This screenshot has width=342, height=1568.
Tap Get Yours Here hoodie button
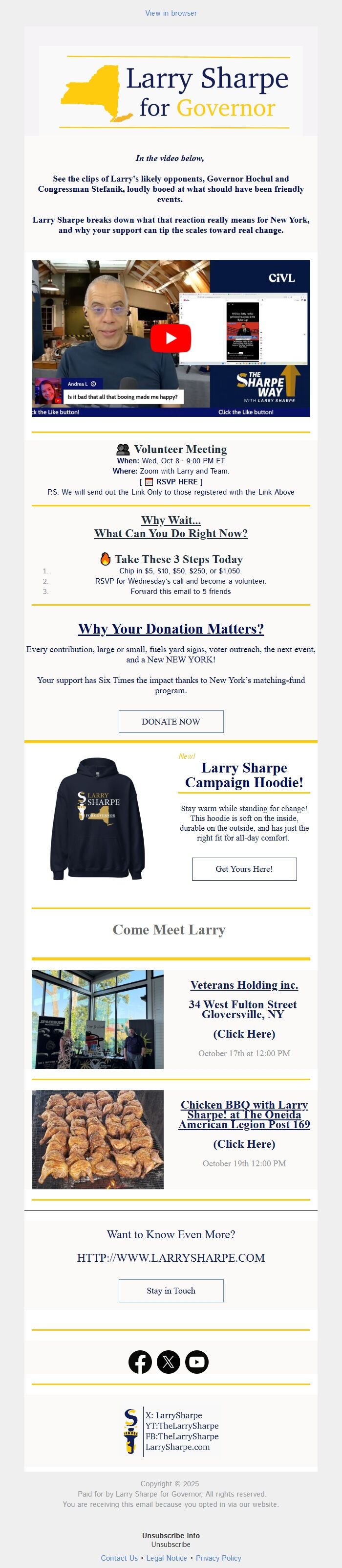coord(244,868)
